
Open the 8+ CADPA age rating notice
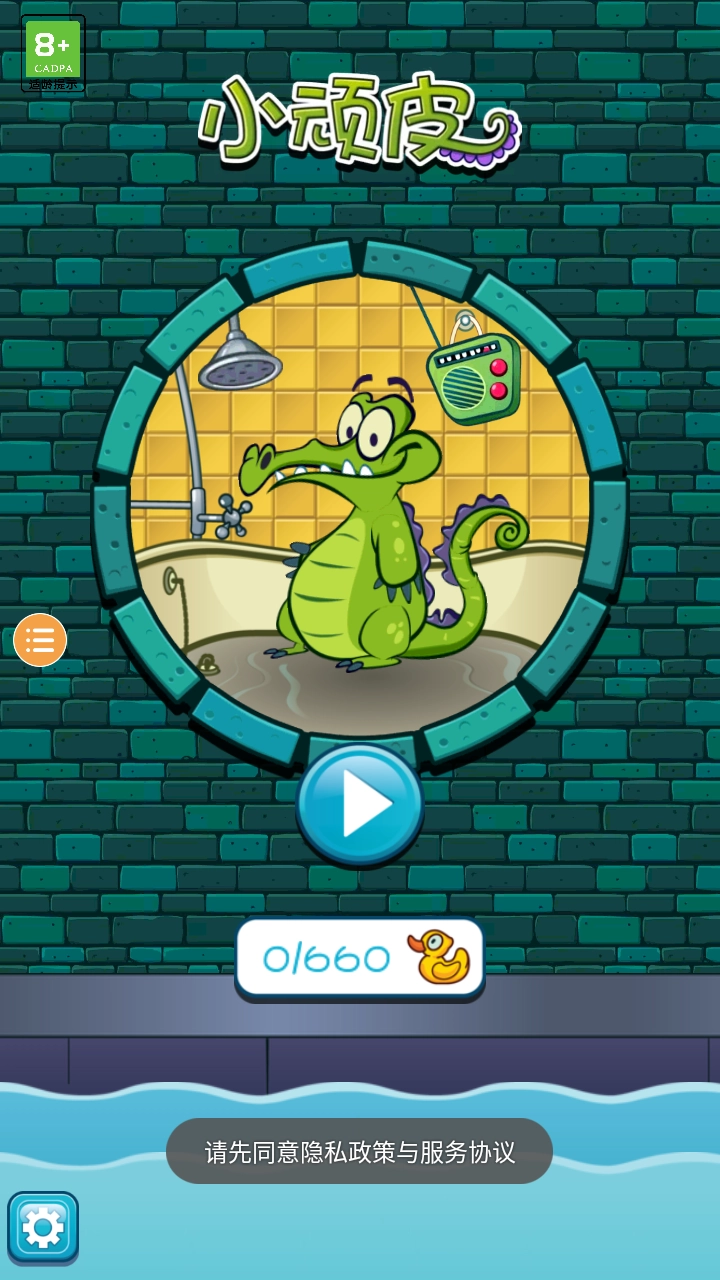(53, 53)
